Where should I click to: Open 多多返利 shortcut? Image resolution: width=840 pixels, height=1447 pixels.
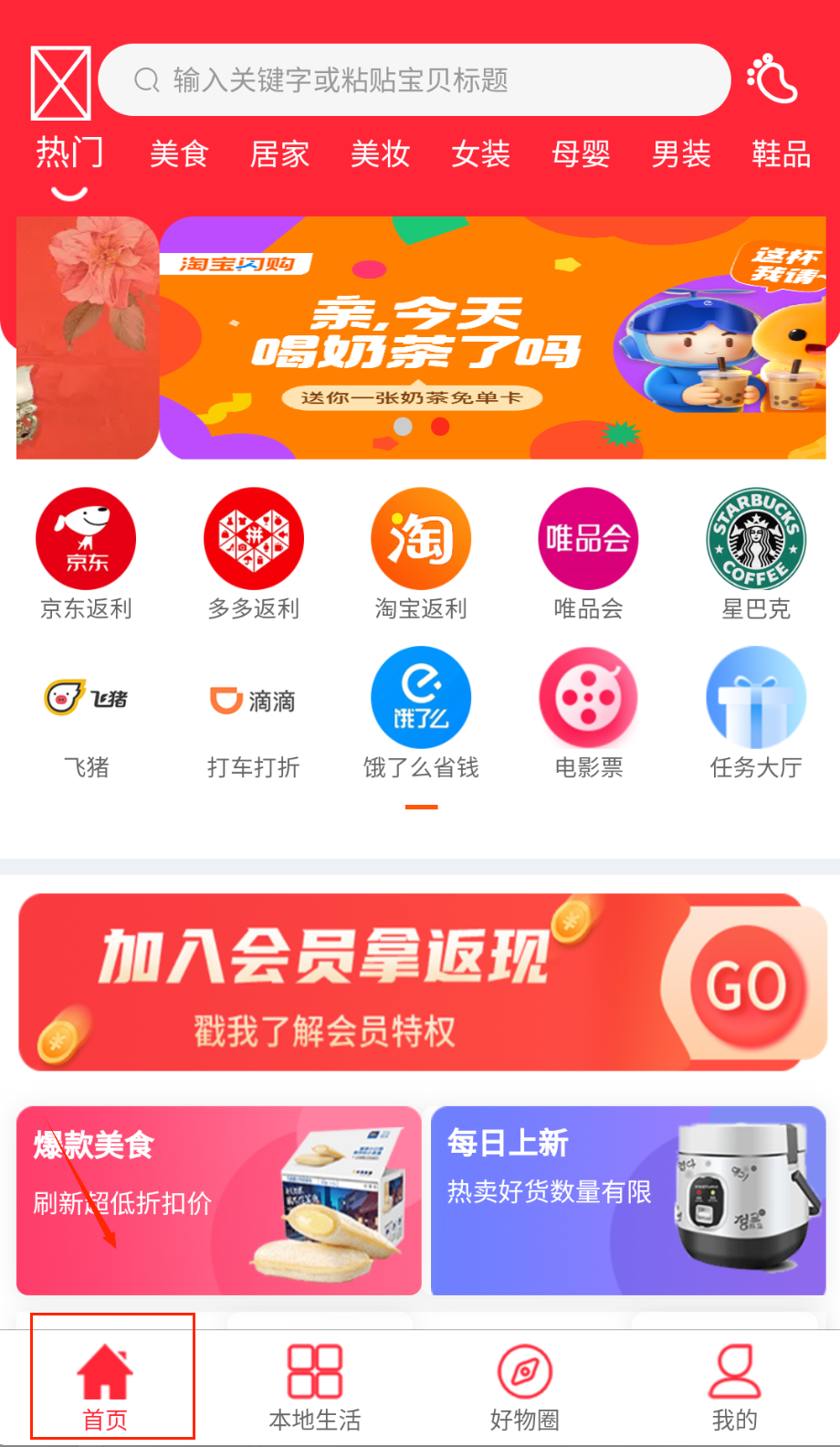(253, 554)
